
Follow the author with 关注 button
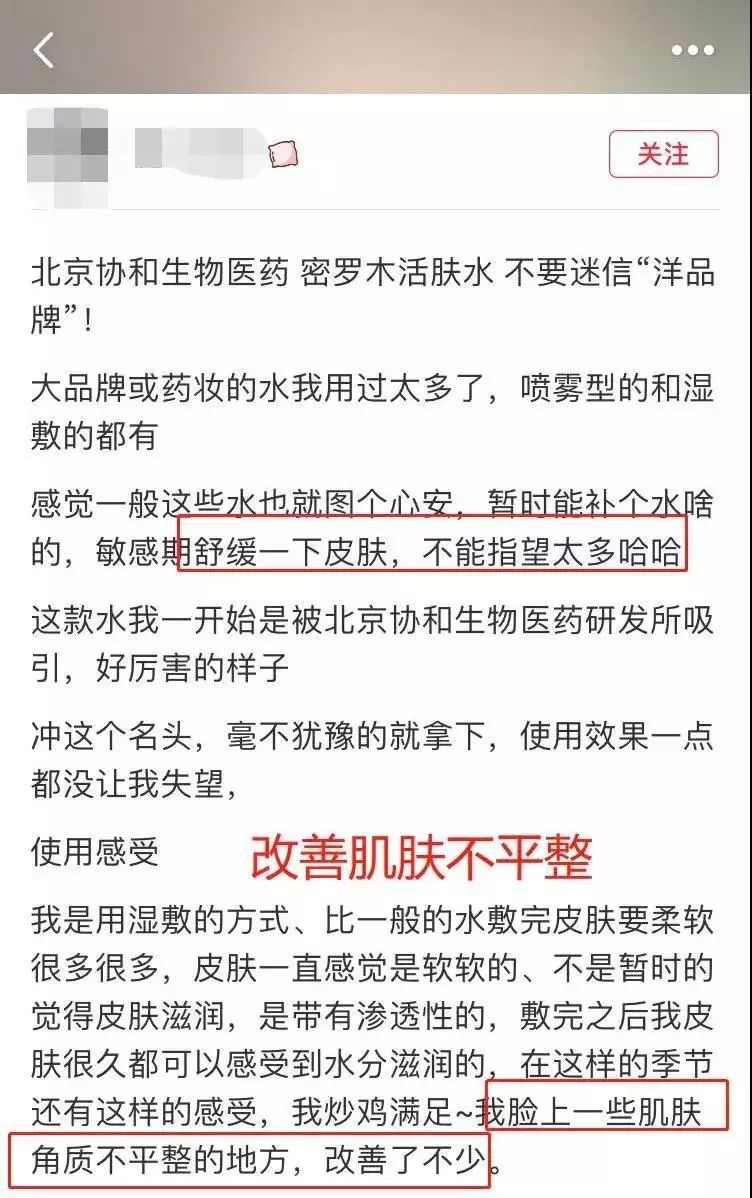(x=663, y=154)
